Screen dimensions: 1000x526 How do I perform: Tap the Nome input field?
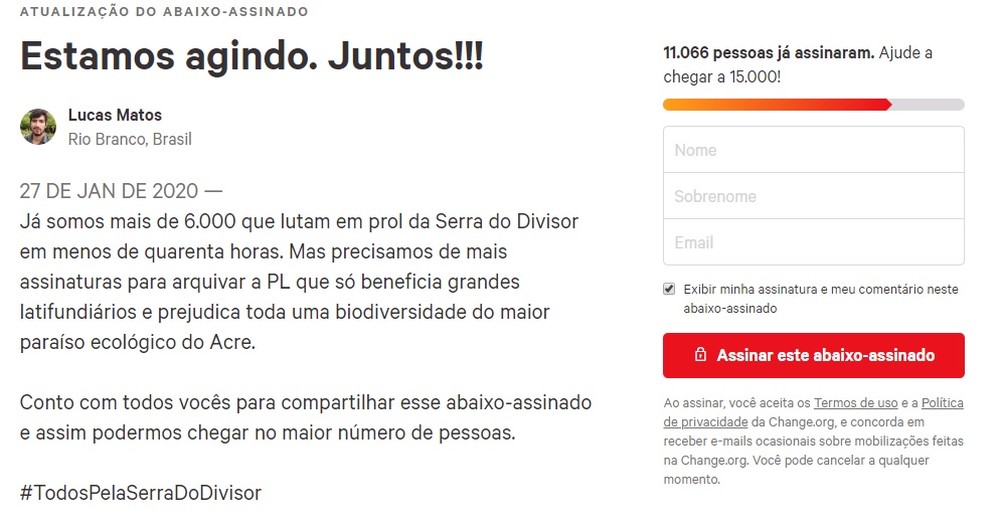813,150
